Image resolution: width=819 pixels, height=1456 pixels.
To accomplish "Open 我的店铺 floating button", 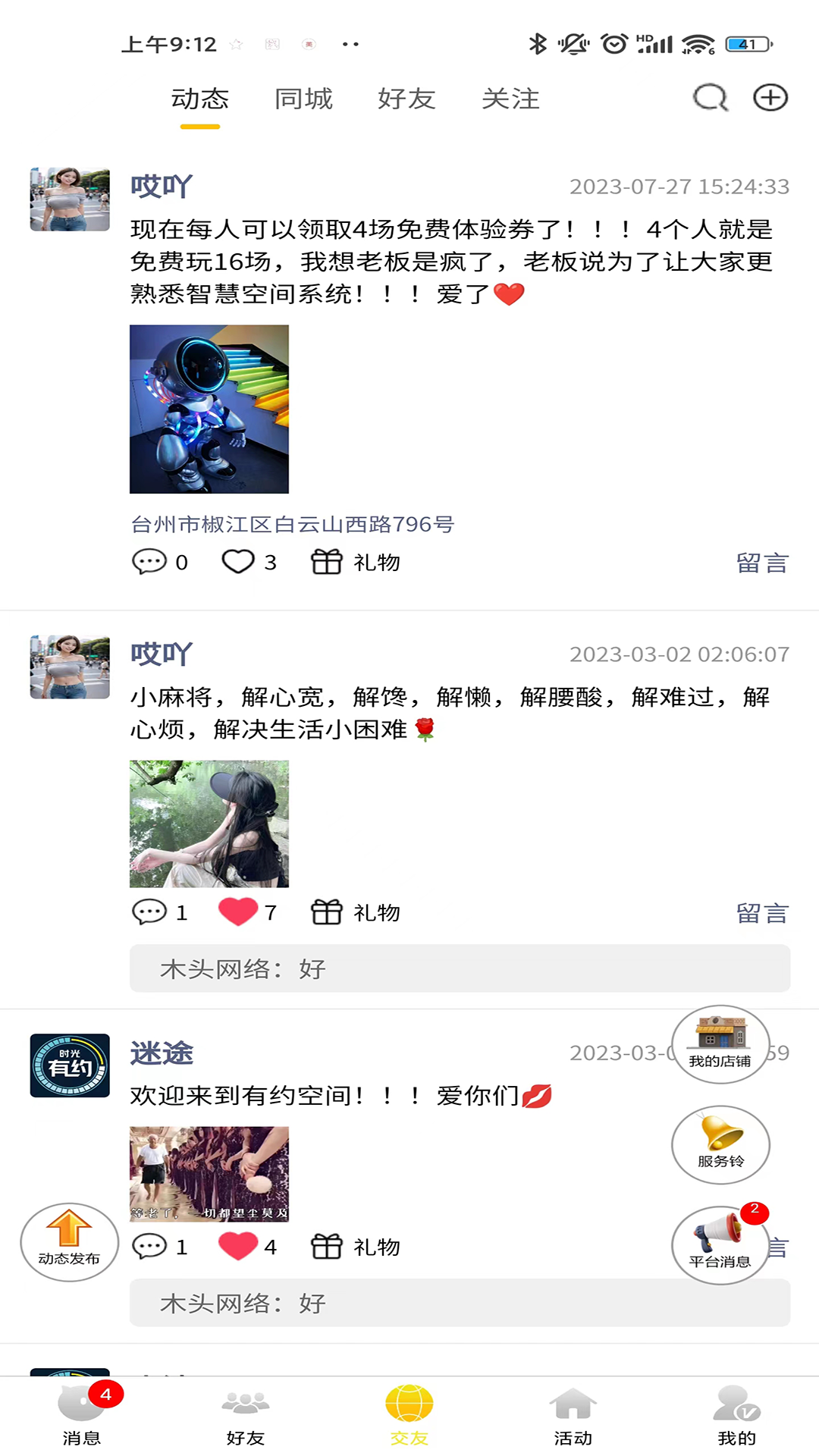I will (720, 1043).
